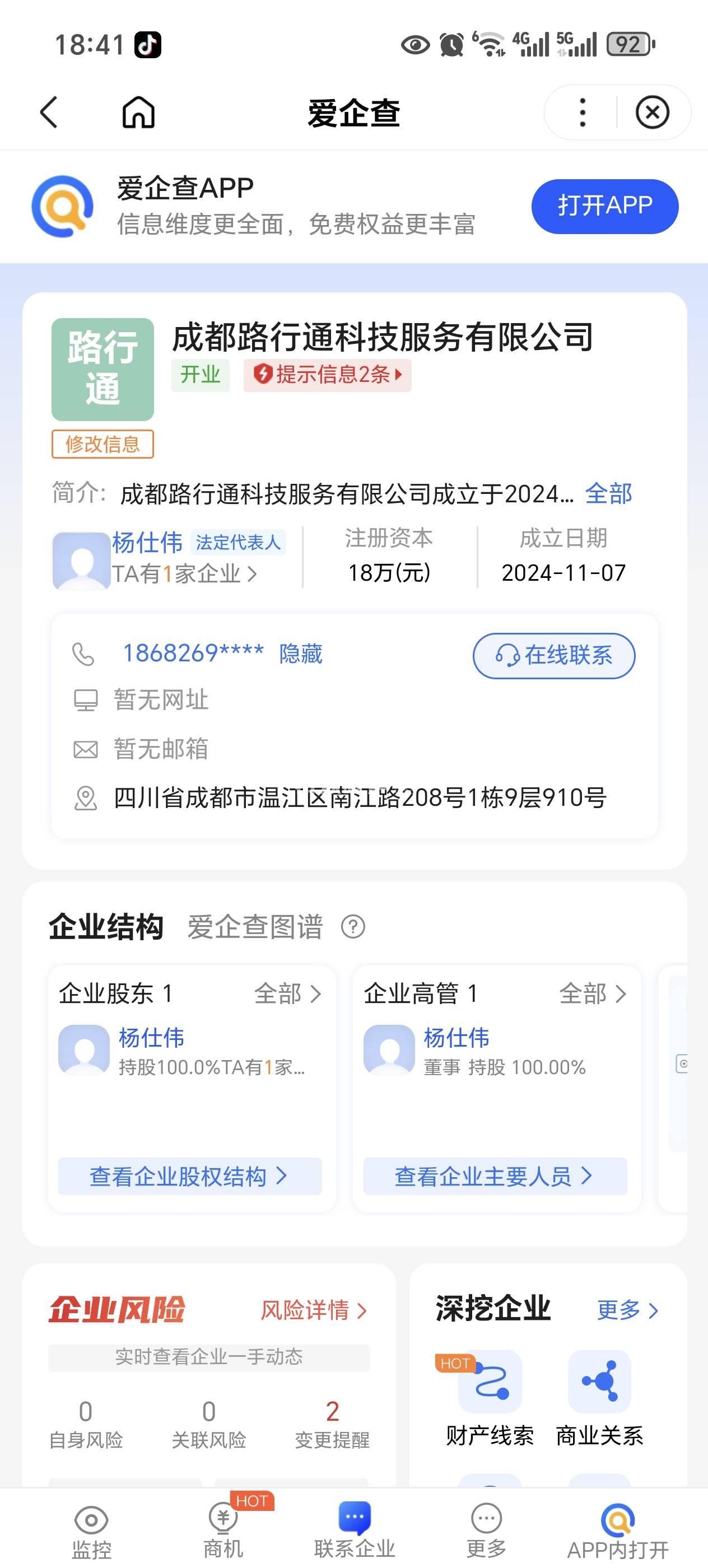Expand the full company introduction via 全部
The height and width of the screenshot is (1568, 708).
[x=608, y=494]
